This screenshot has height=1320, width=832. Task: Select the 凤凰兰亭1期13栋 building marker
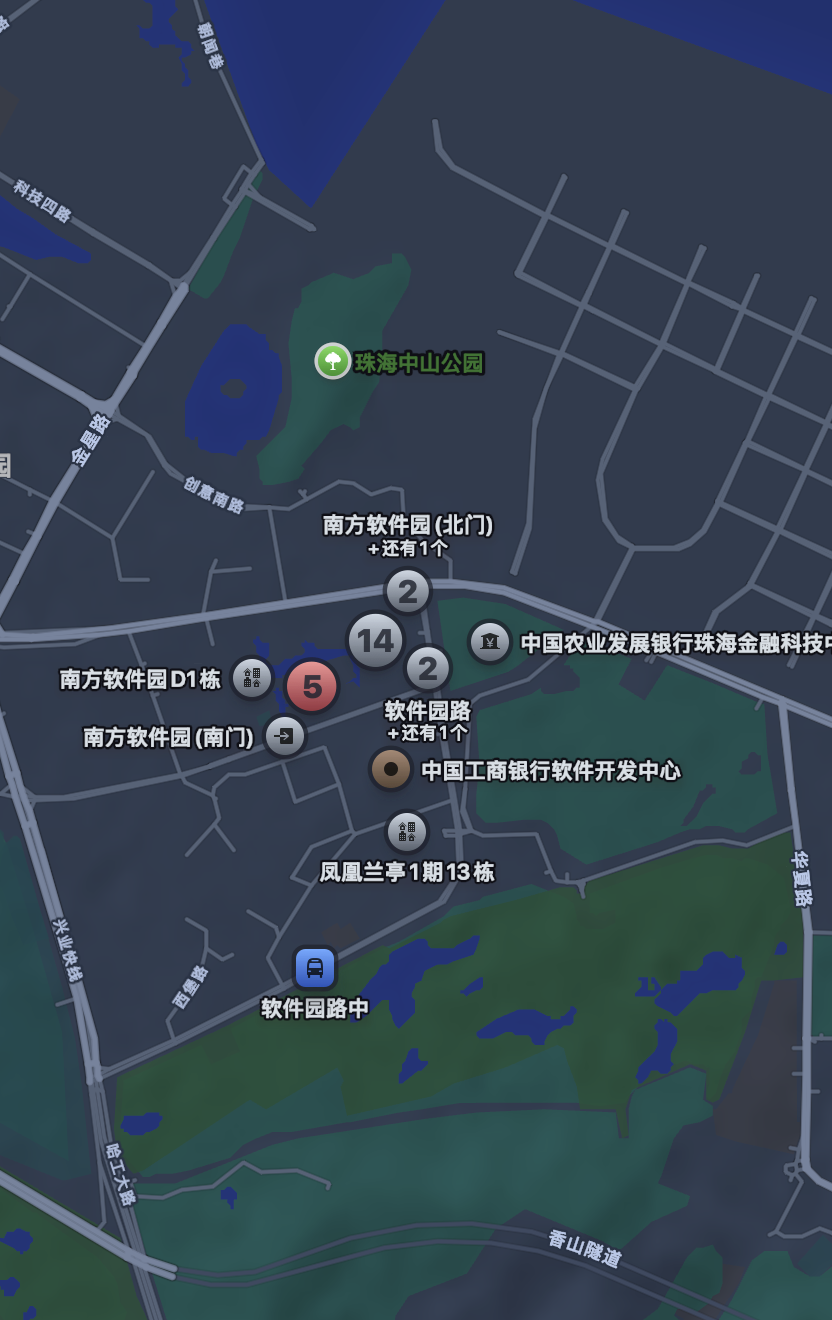(x=407, y=831)
